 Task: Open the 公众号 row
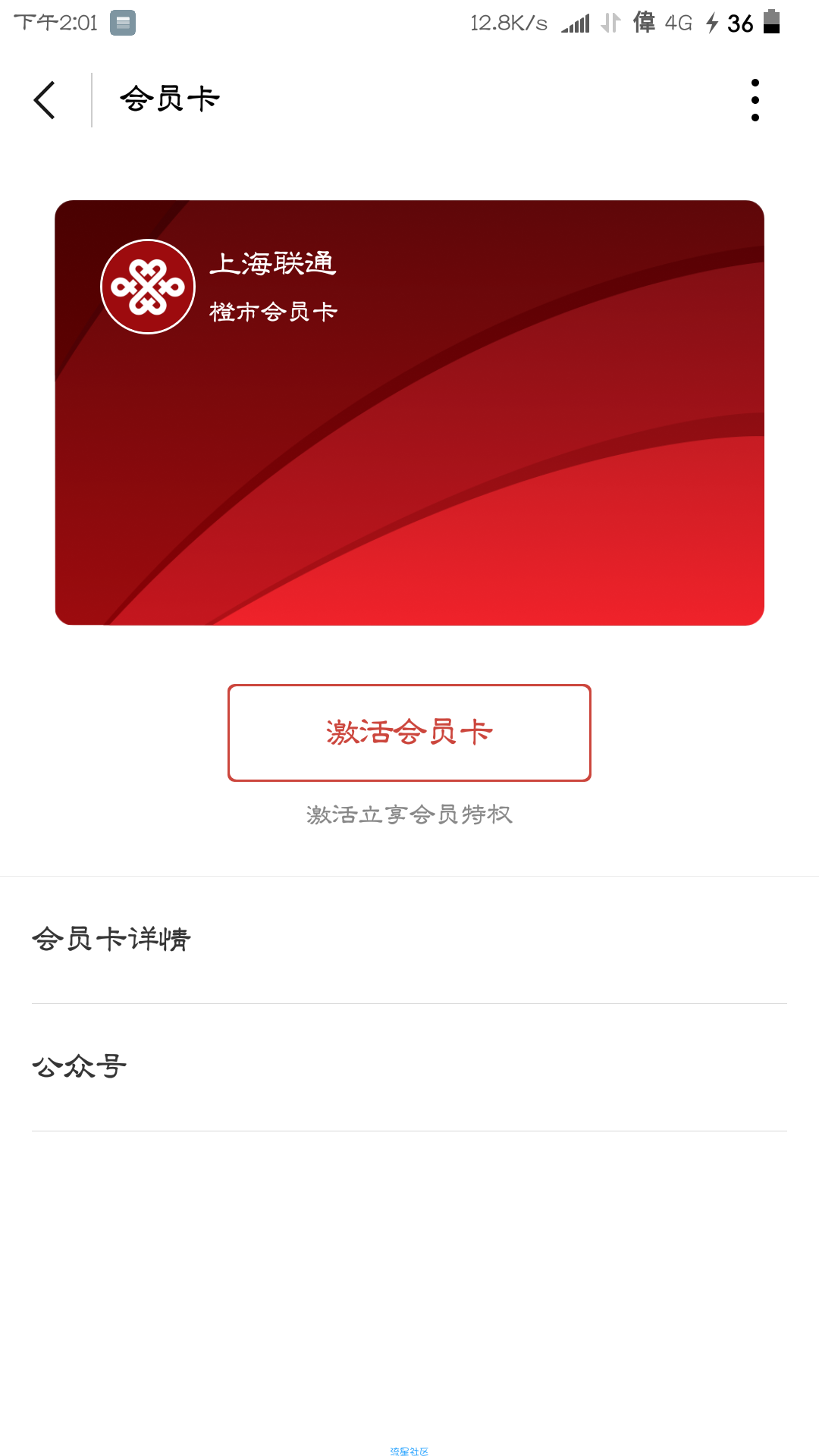click(409, 1068)
